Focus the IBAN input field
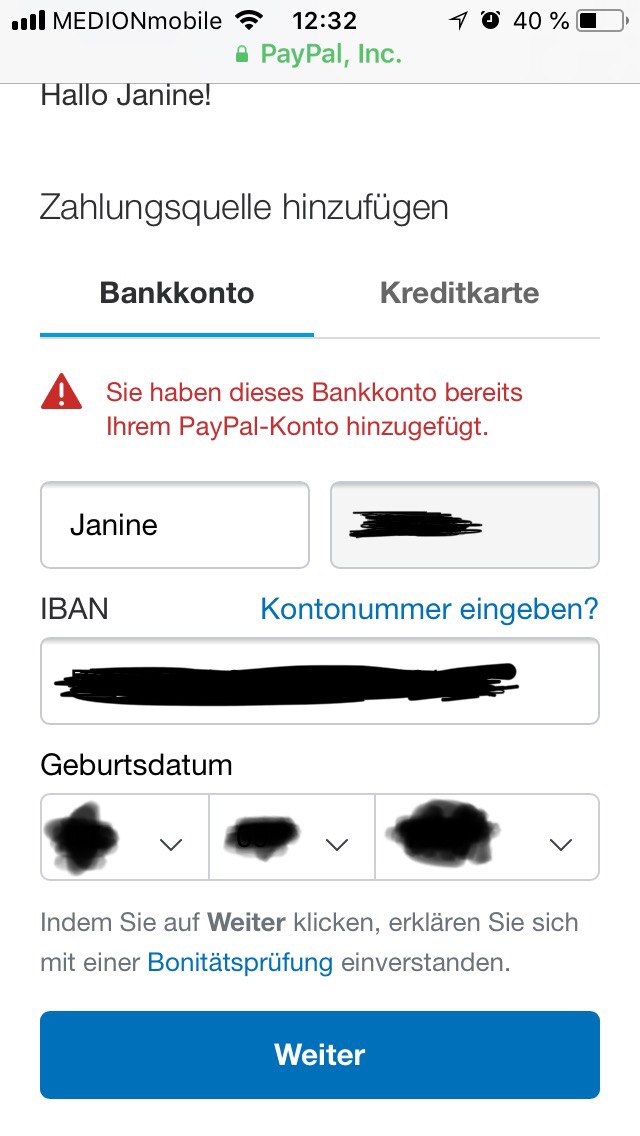 [x=320, y=681]
